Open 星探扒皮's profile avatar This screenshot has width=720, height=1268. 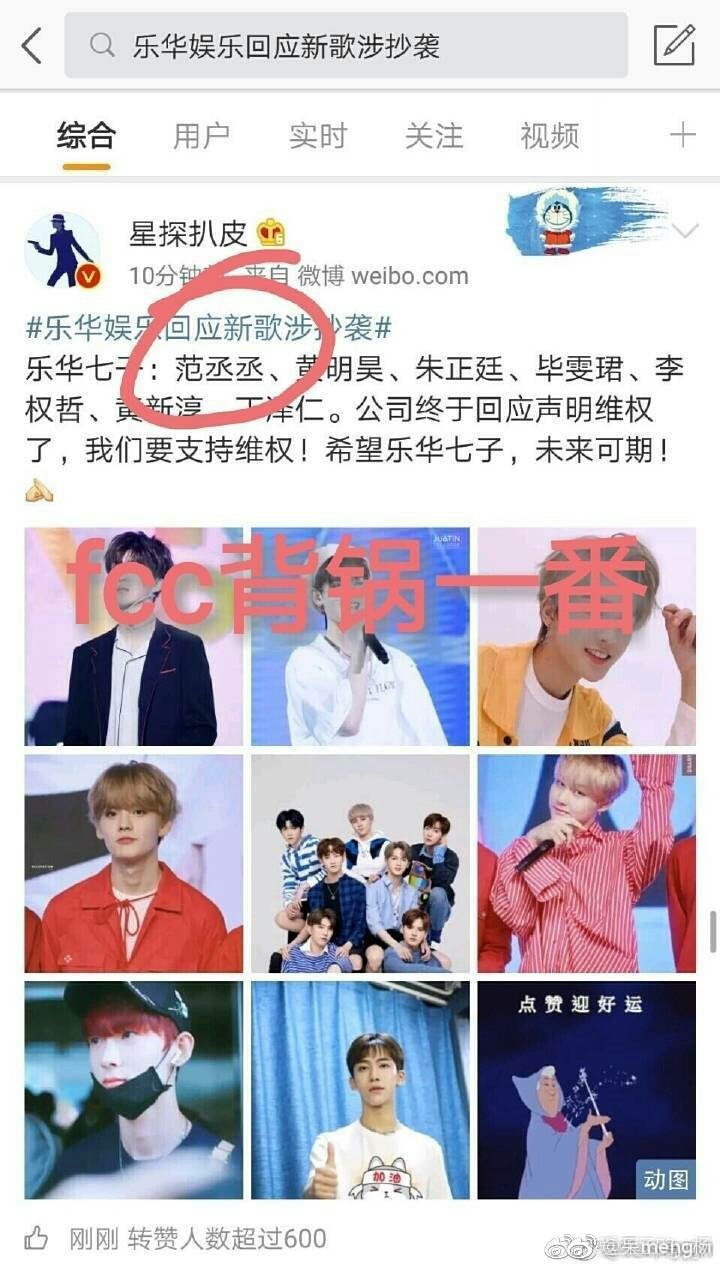(62, 250)
